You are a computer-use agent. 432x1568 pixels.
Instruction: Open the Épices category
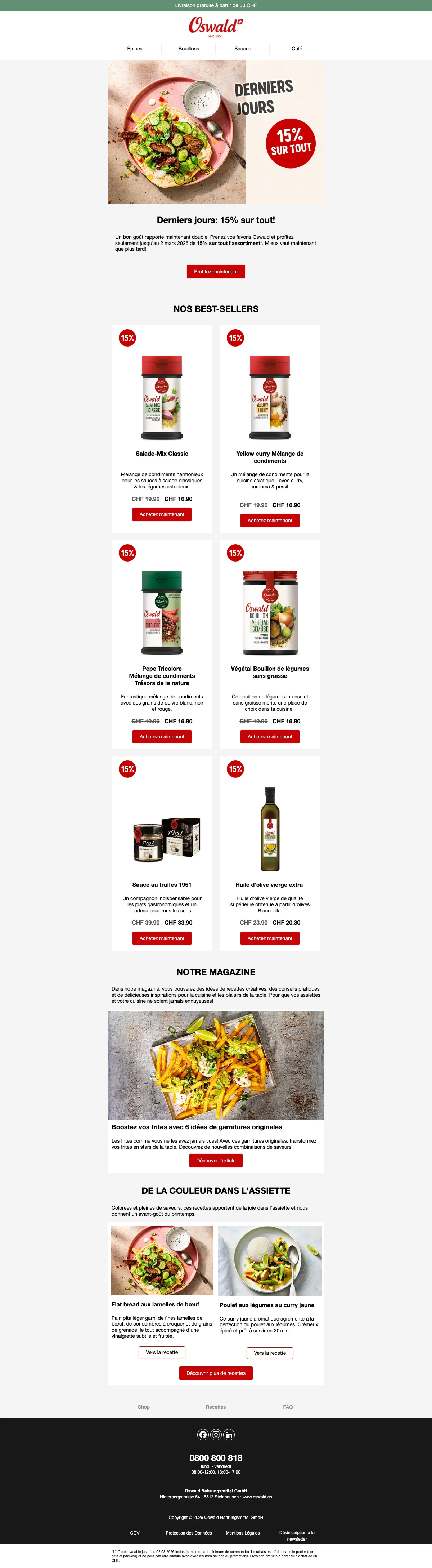click(x=135, y=49)
